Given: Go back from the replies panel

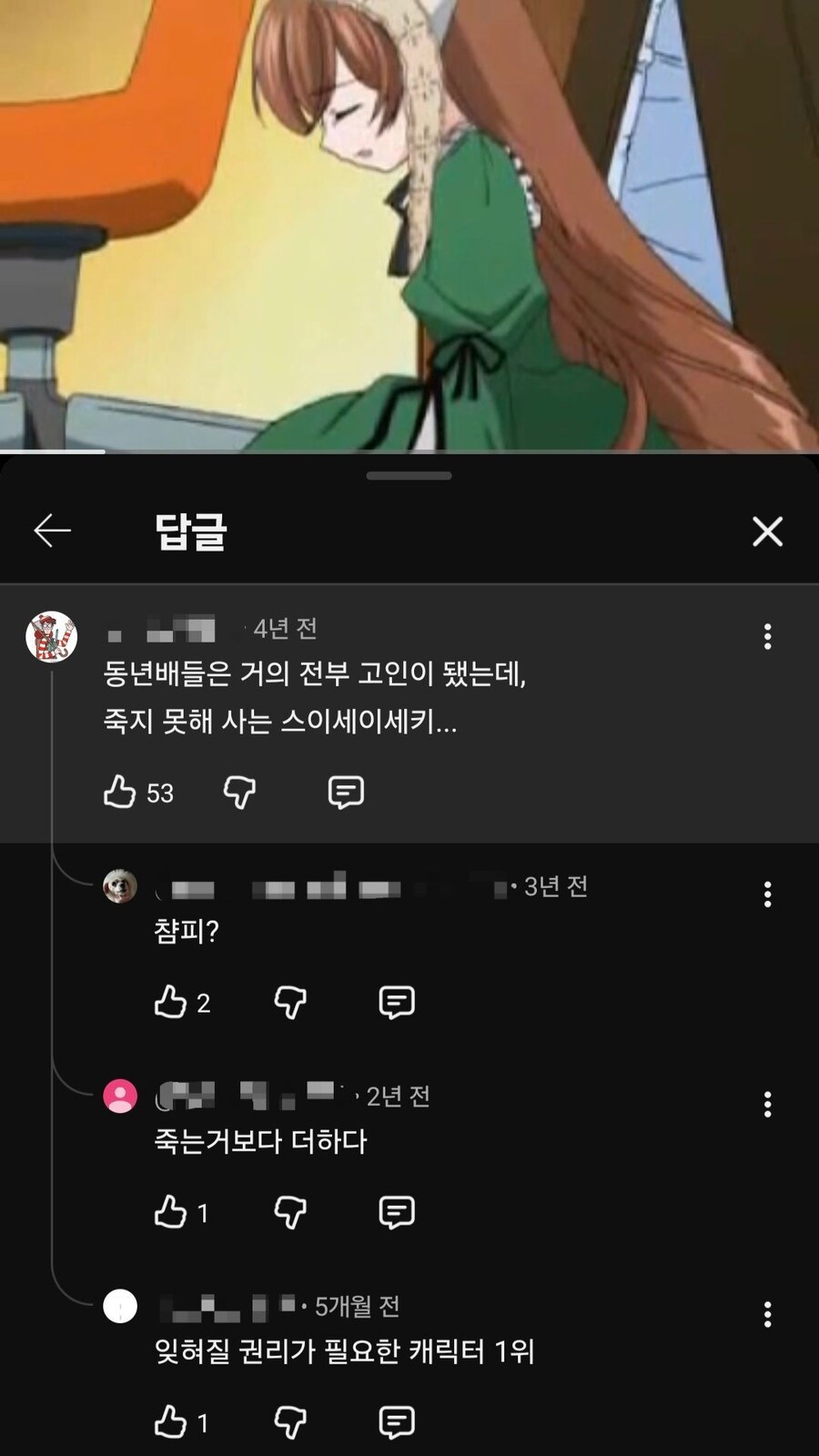Looking at the screenshot, I should tap(52, 532).
